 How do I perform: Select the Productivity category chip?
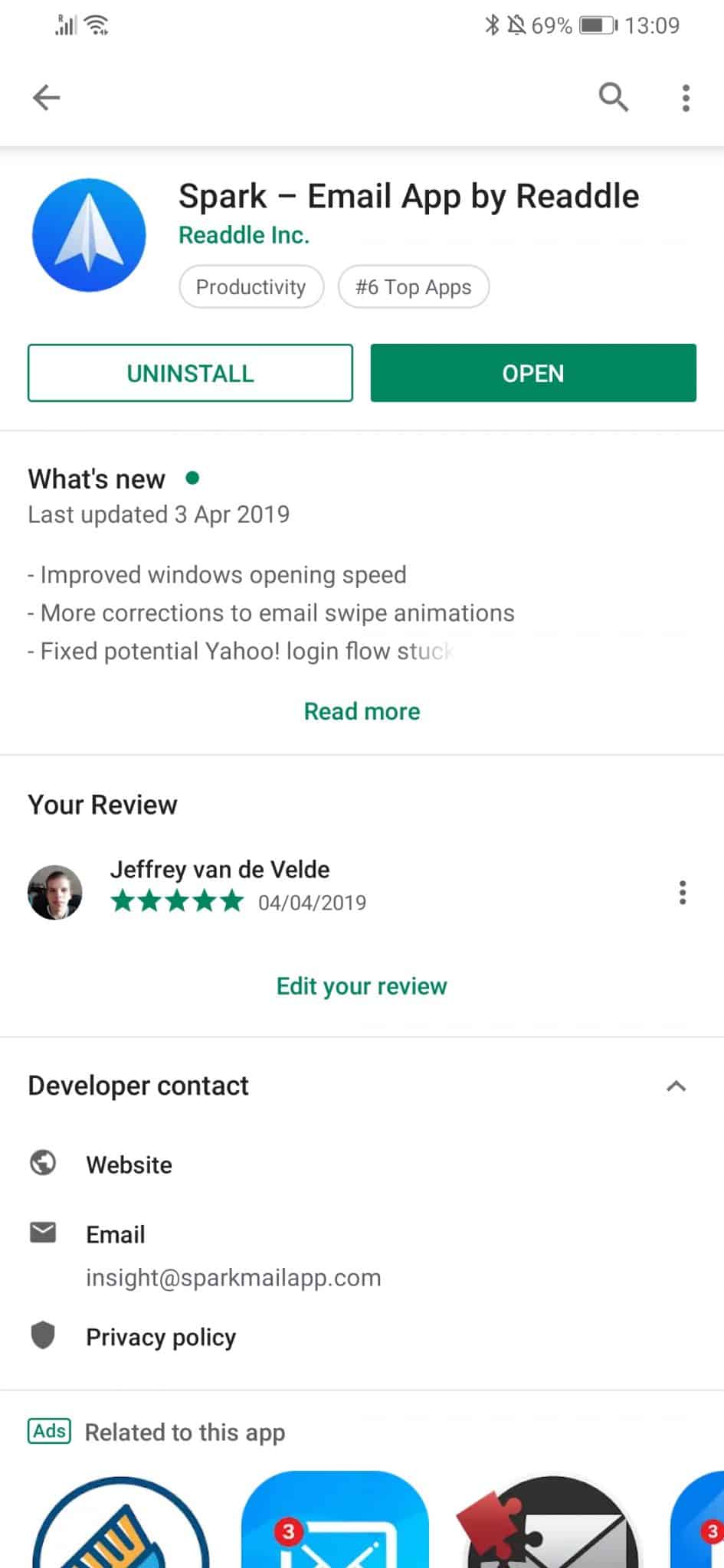point(251,287)
